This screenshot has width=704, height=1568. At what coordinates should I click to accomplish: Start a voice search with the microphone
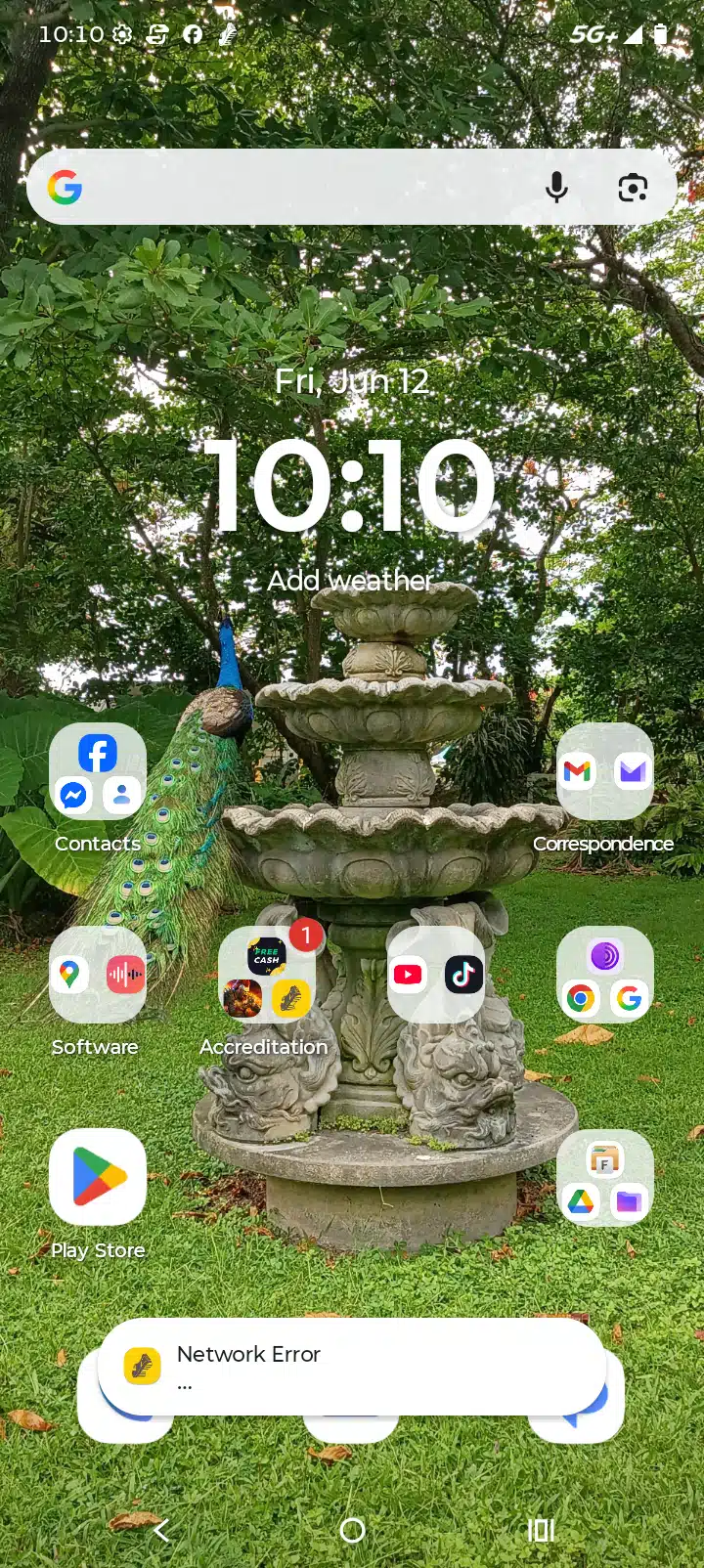pos(556,187)
